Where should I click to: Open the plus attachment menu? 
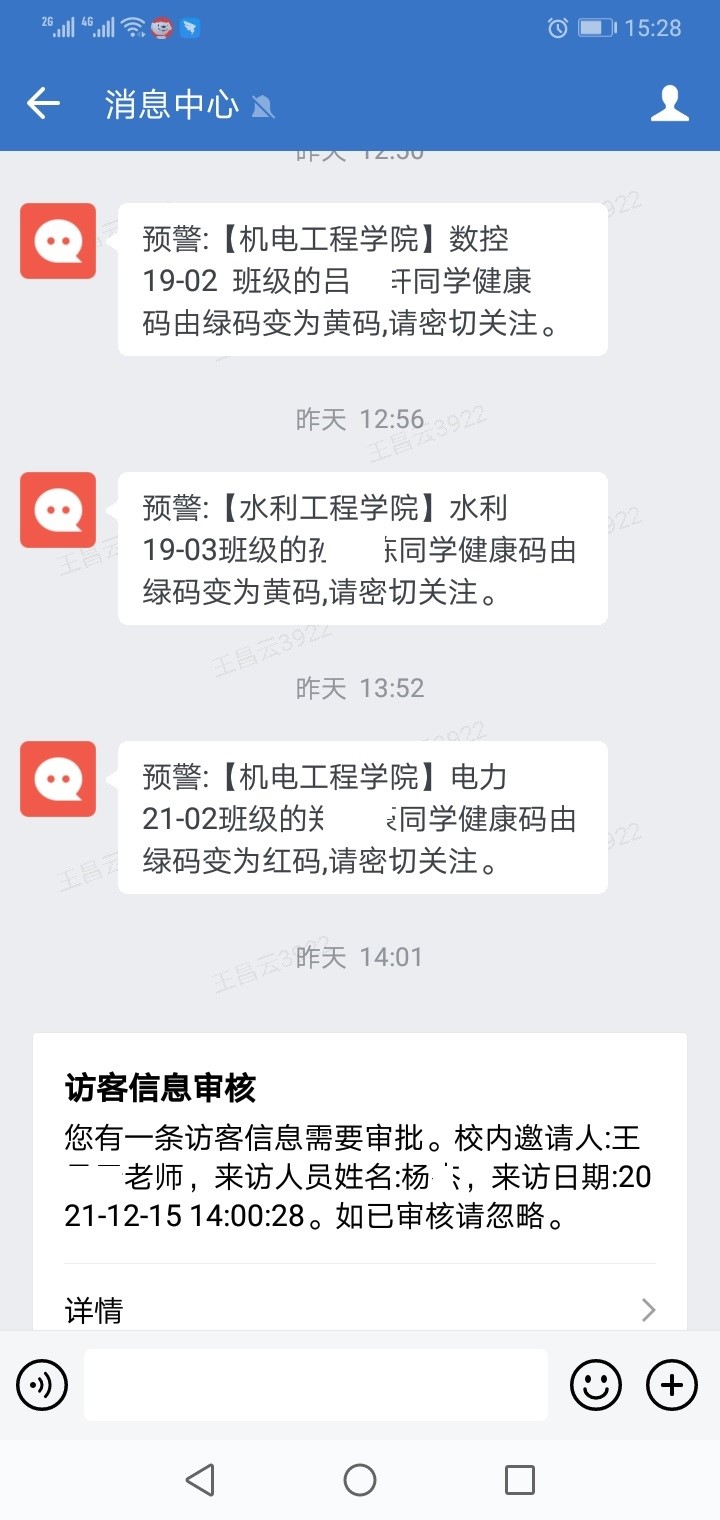pos(672,1385)
